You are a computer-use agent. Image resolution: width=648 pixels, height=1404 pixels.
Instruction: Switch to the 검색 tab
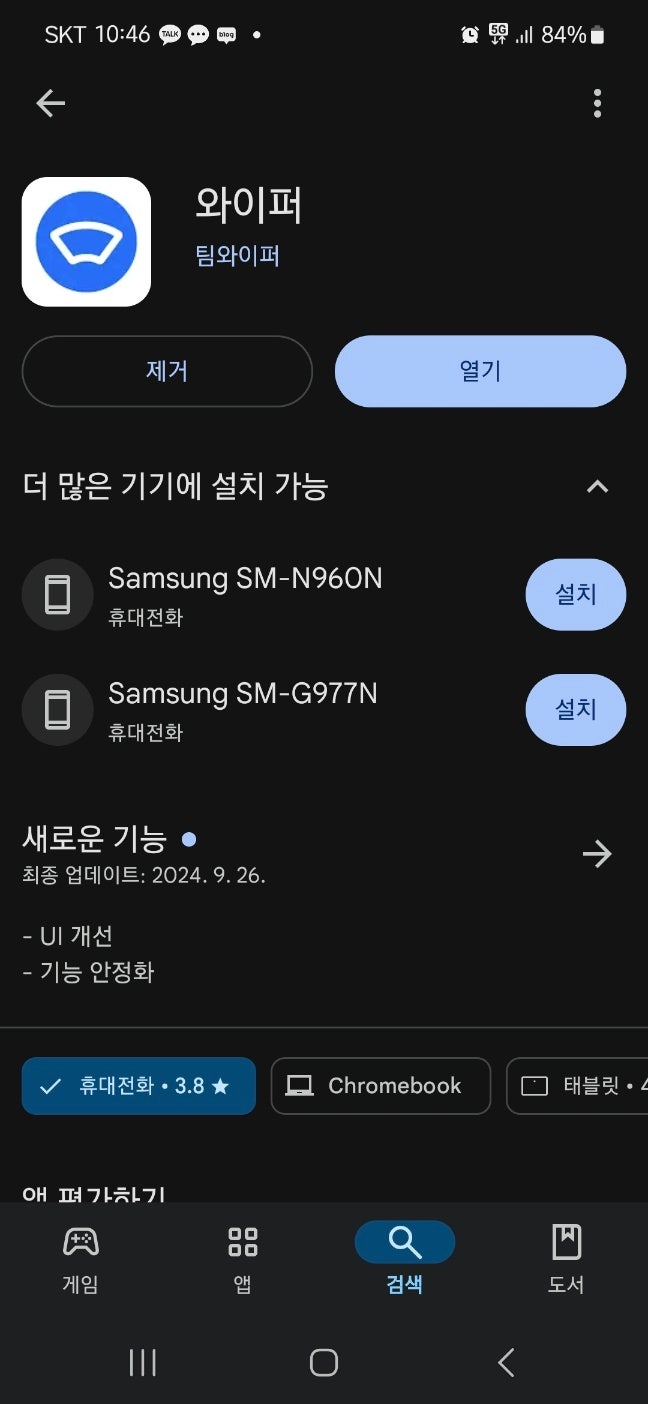pos(405,1258)
